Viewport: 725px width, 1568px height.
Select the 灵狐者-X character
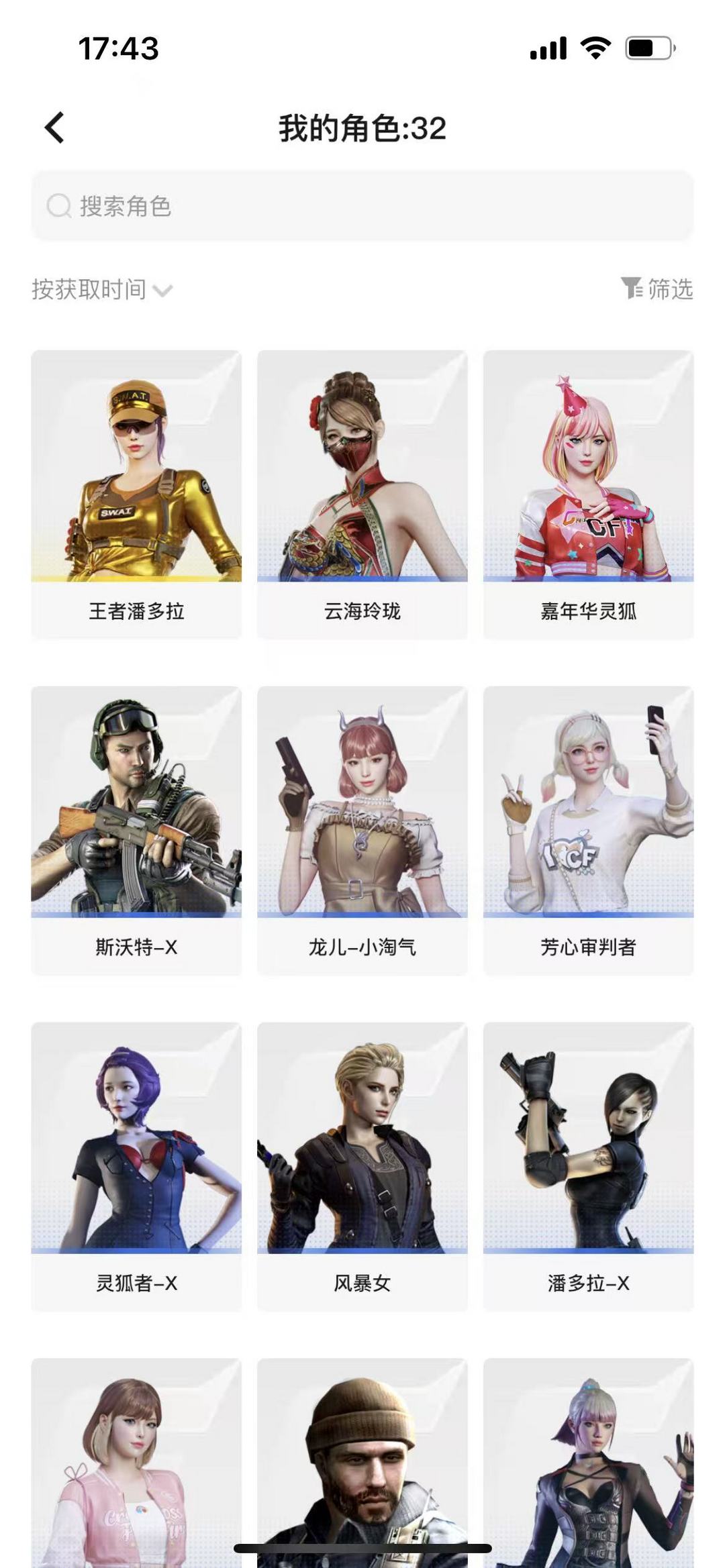tap(136, 1167)
